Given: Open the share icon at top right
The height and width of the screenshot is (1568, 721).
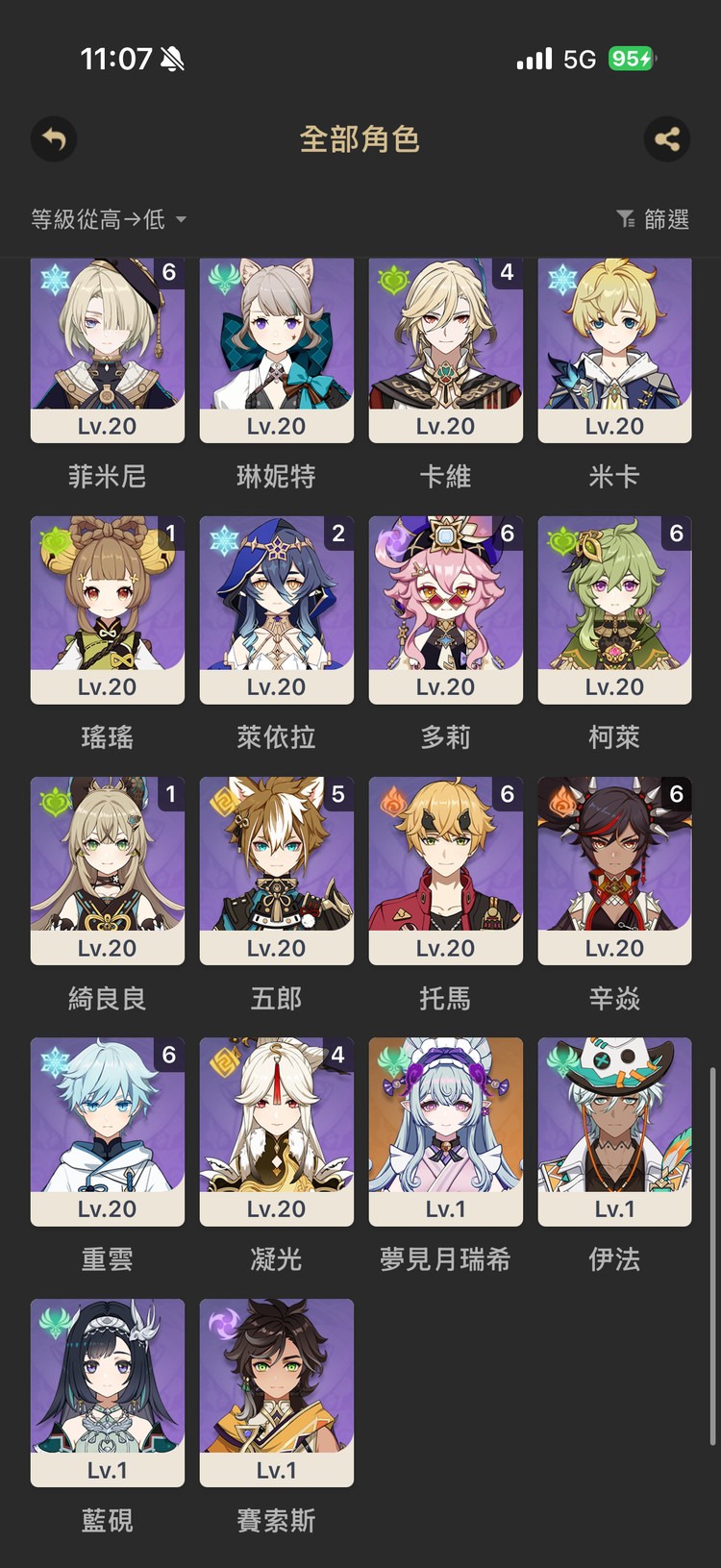Looking at the screenshot, I should [667, 139].
